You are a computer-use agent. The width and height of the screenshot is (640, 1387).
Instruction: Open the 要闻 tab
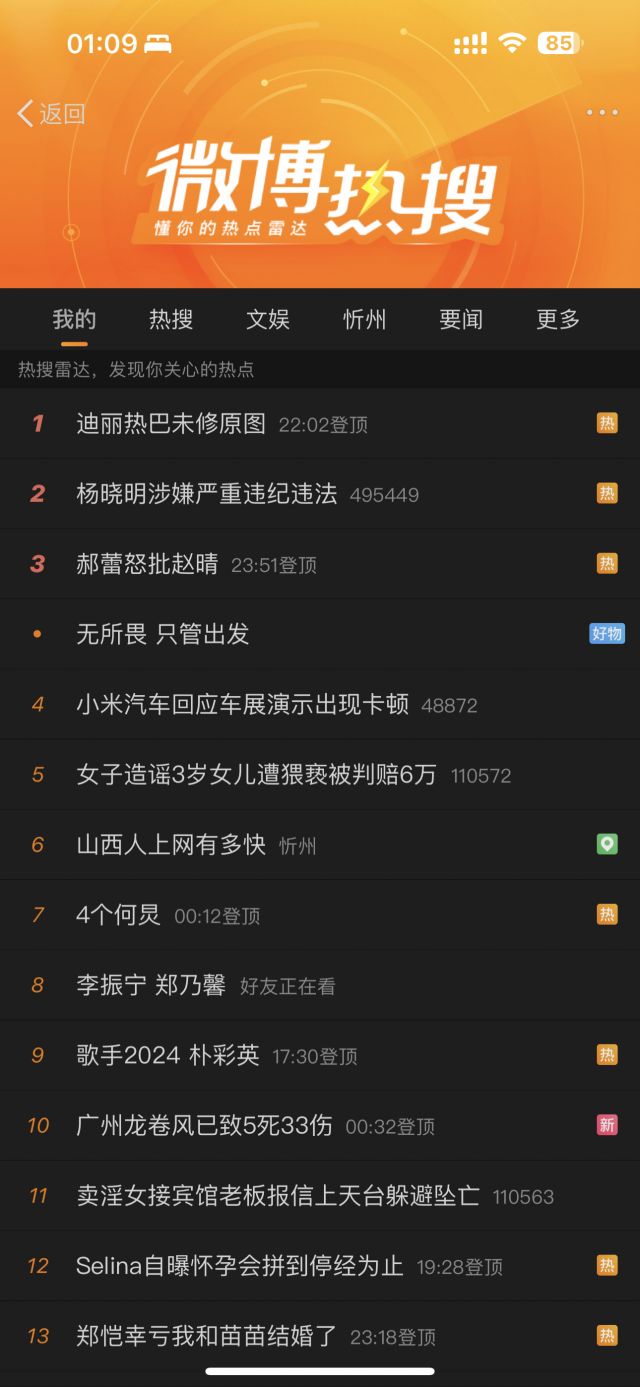click(x=461, y=320)
